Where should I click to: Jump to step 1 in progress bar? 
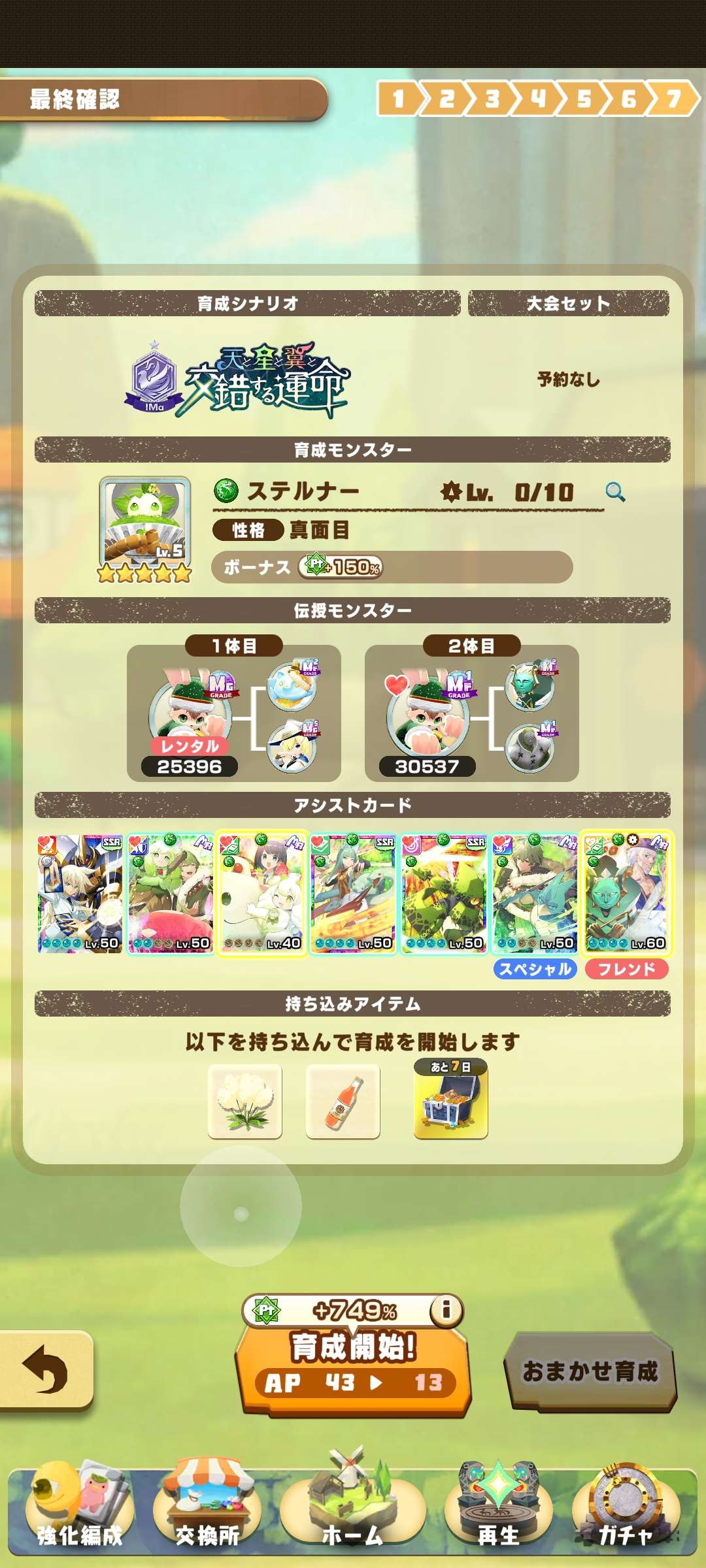[x=399, y=99]
